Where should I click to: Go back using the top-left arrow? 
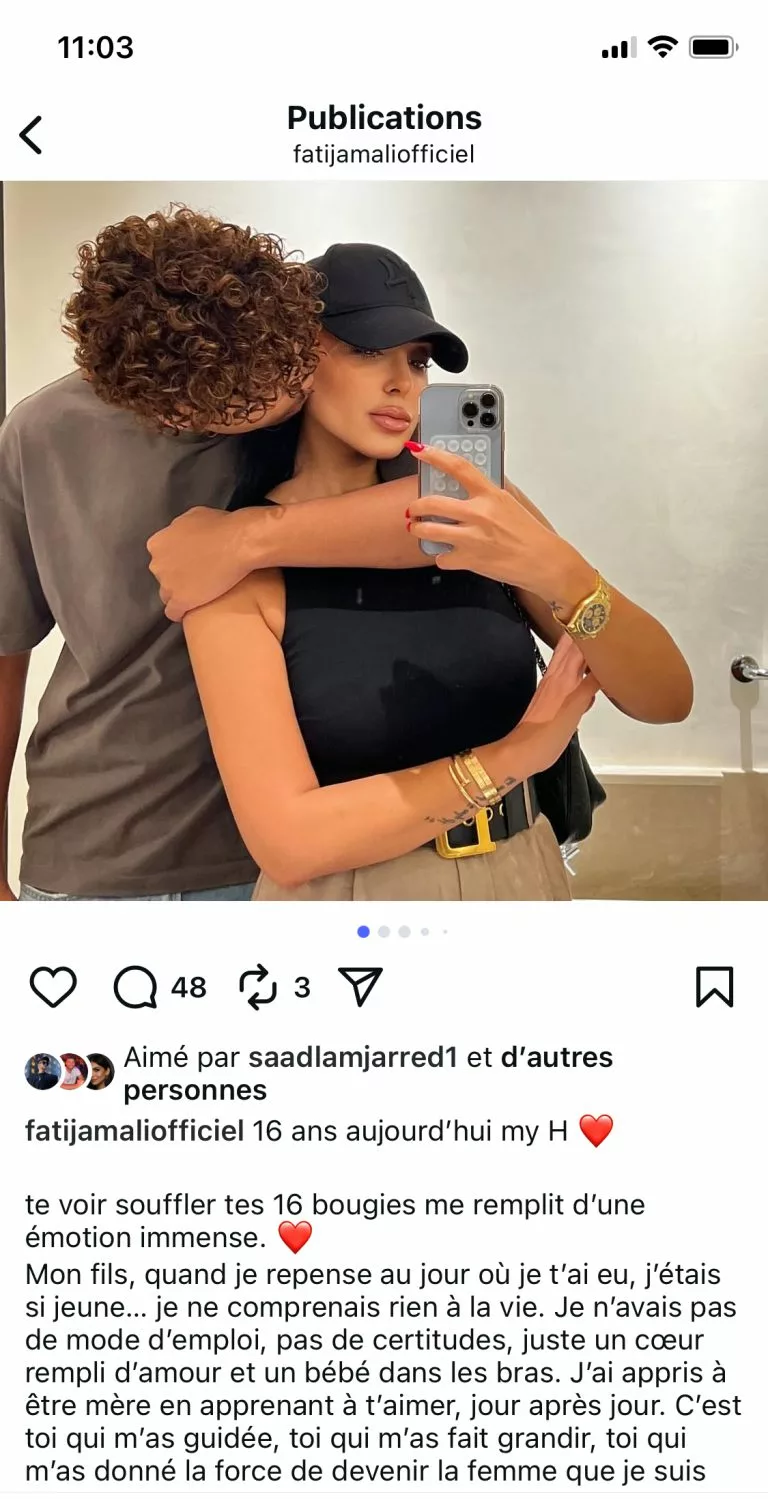pos(32,135)
